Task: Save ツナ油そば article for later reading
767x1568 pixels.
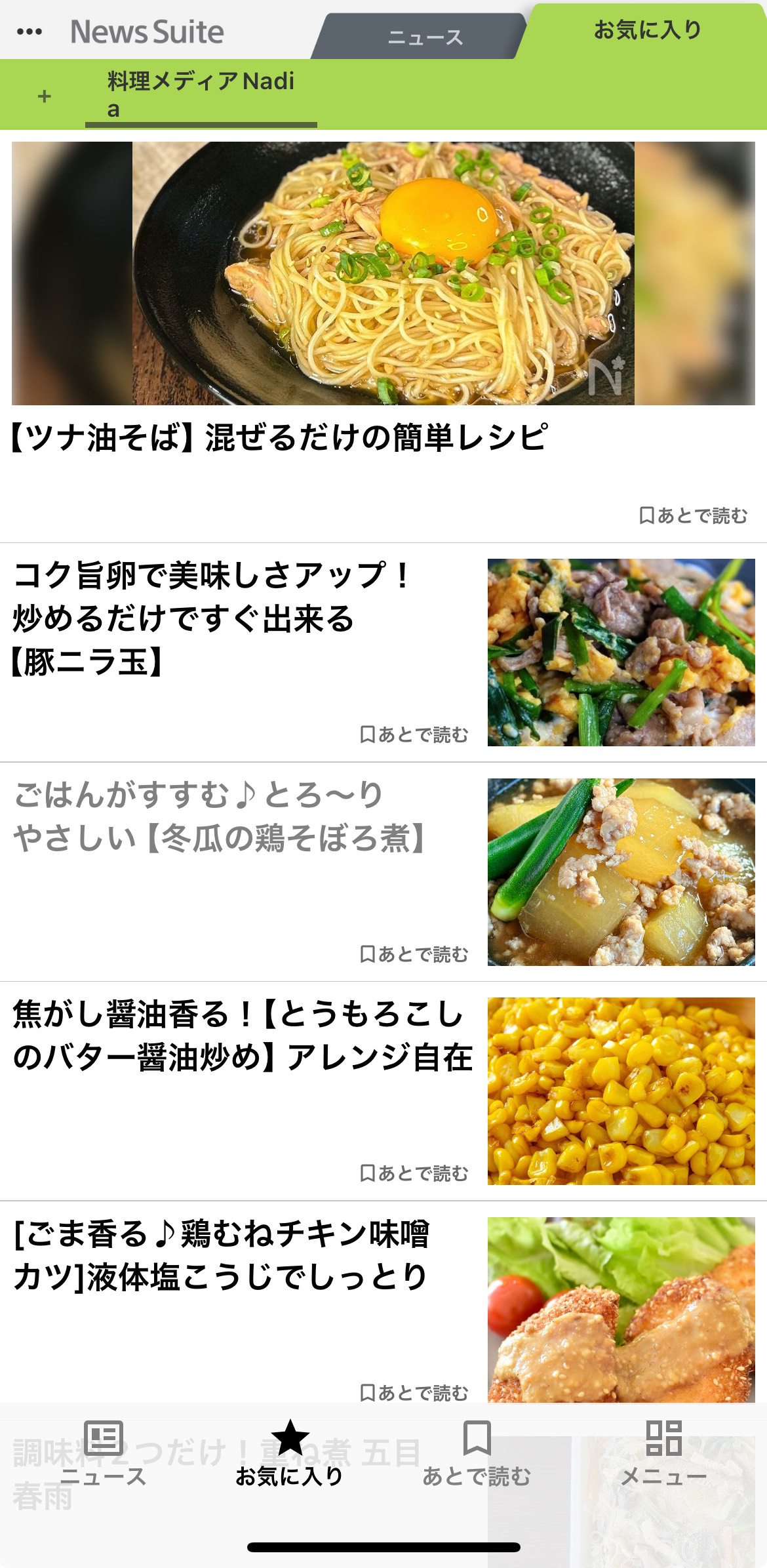Action: tap(693, 515)
